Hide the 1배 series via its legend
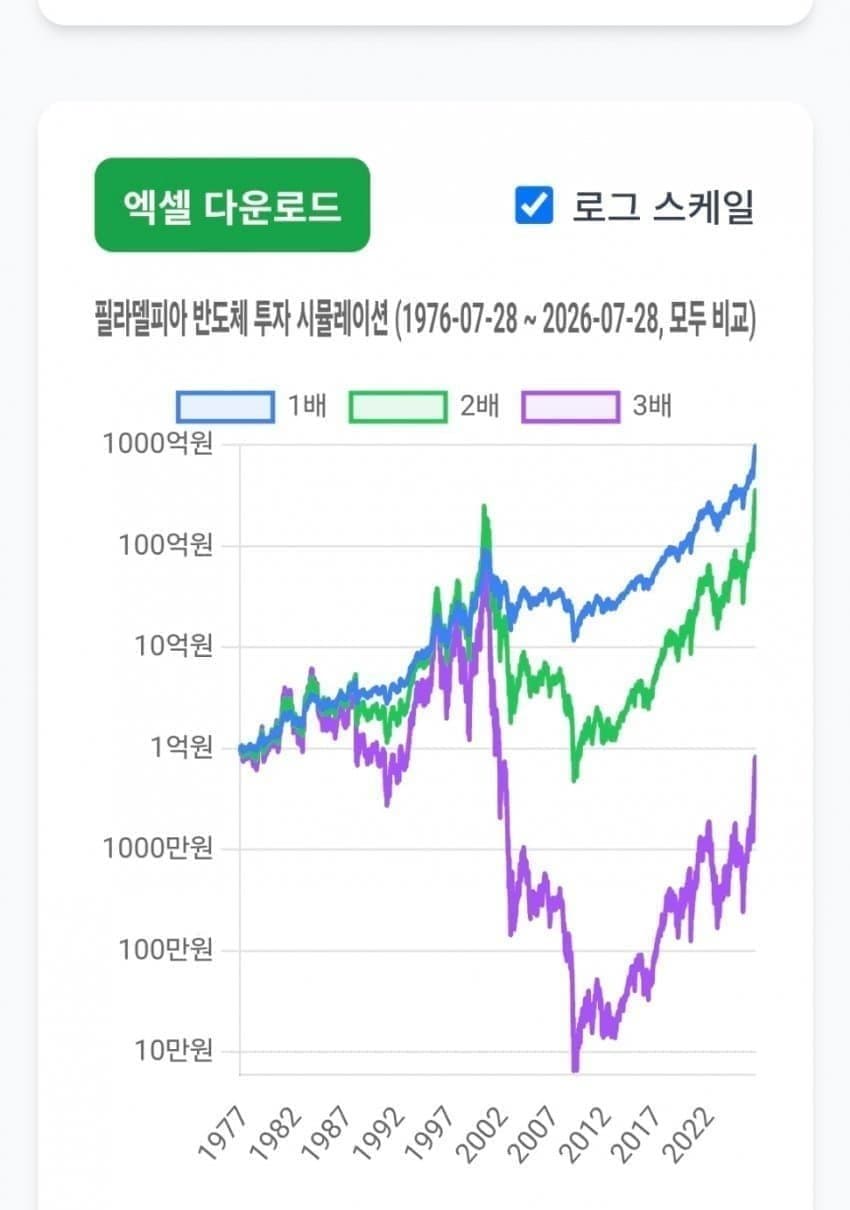This screenshot has height=1210, width=850. pyautogui.click(x=251, y=407)
